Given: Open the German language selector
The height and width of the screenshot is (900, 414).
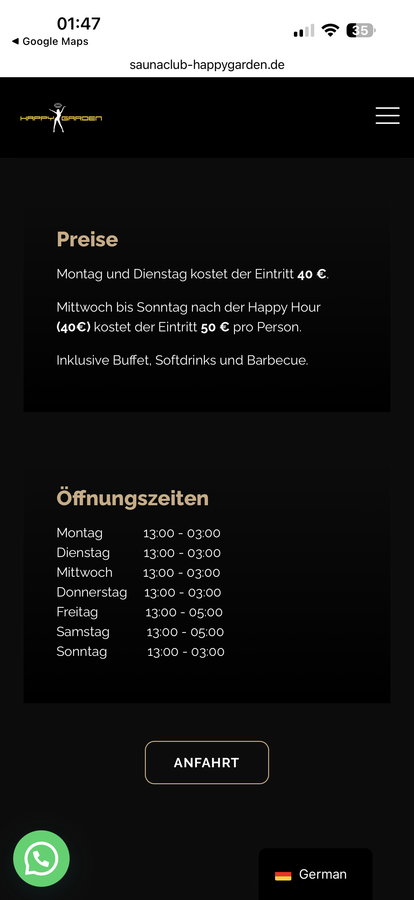Looking at the screenshot, I should coord(316,874).
